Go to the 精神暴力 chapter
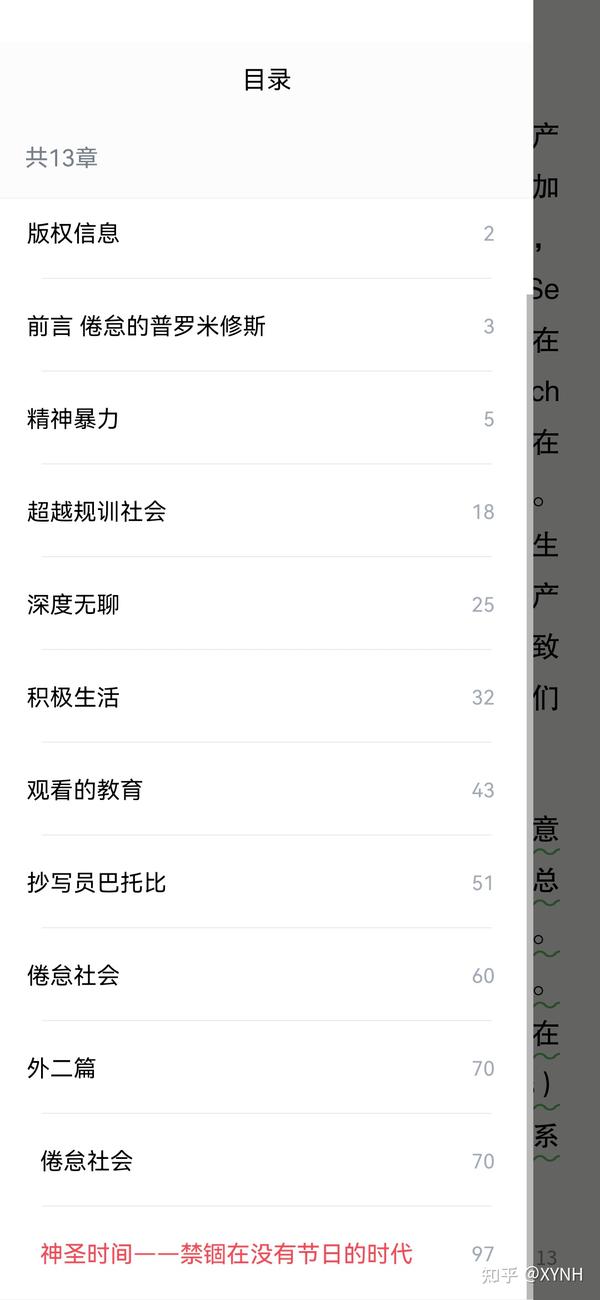600x1300 pixels. point(73,419)
